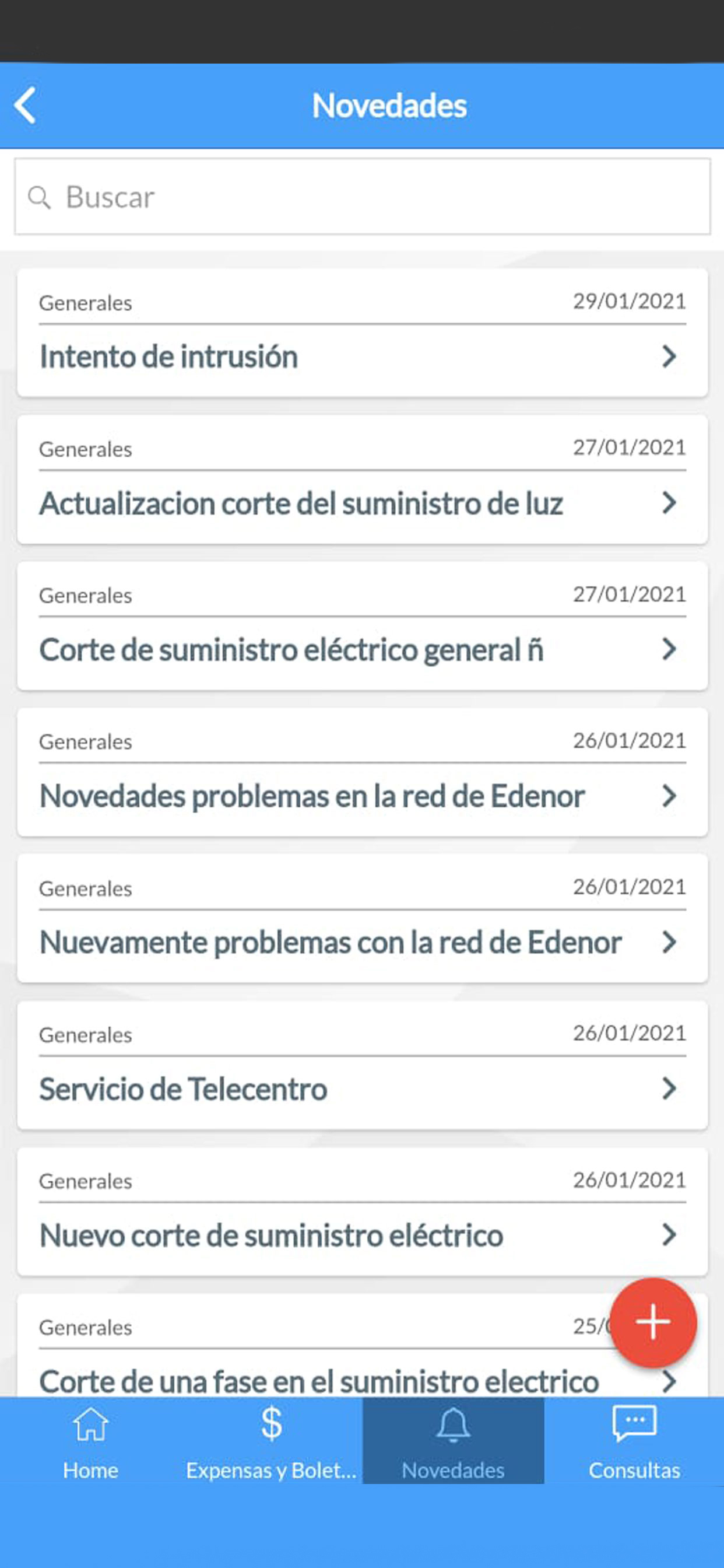Open 'Actualizacion corte del suministro de luz'

pos(362,479)
